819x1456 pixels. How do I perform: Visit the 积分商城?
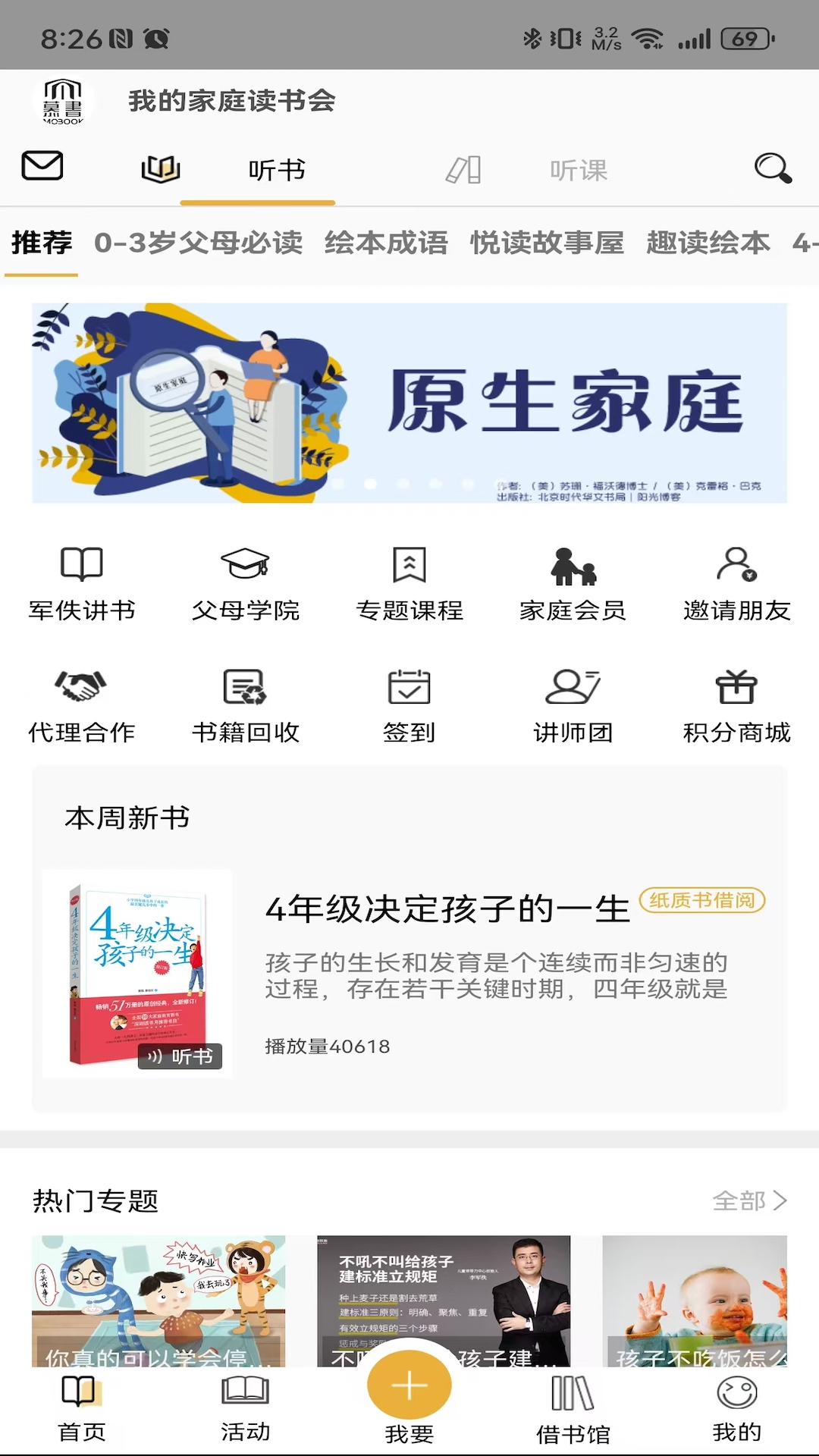tap(736, 705)
